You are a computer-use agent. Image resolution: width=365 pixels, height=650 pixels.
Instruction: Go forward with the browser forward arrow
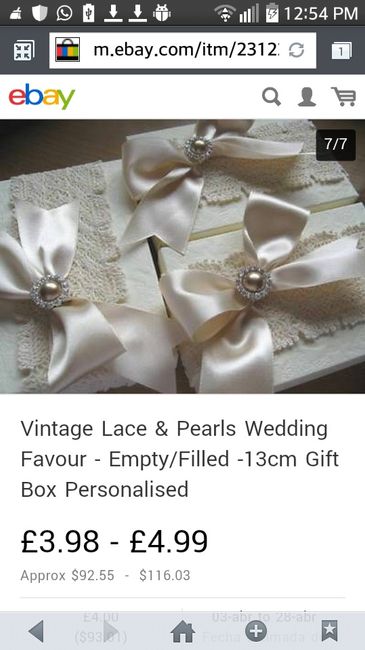pos(111,631)
